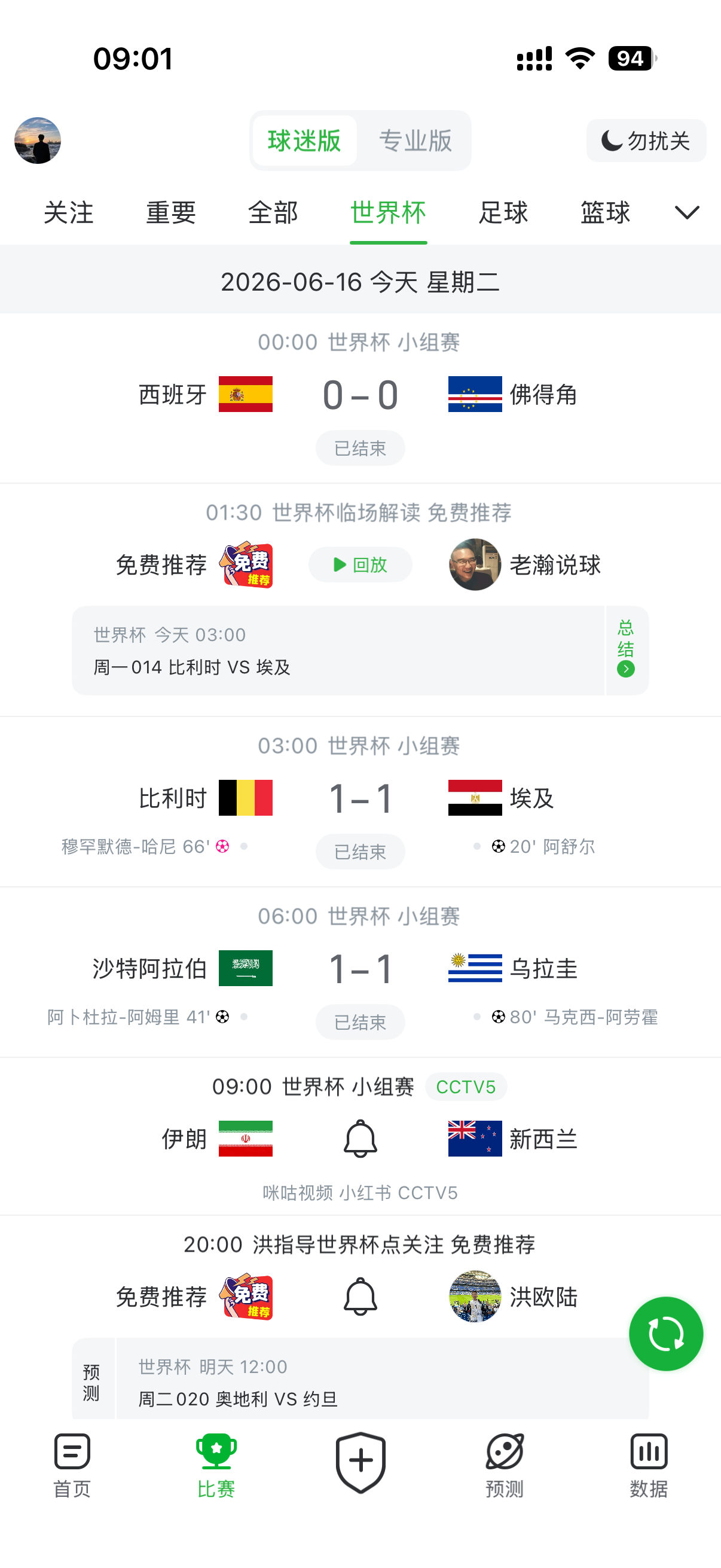Switch to 专业版 mode
Image resolution: width=721 pixels, height=1568 pixels.
point(416,141)
